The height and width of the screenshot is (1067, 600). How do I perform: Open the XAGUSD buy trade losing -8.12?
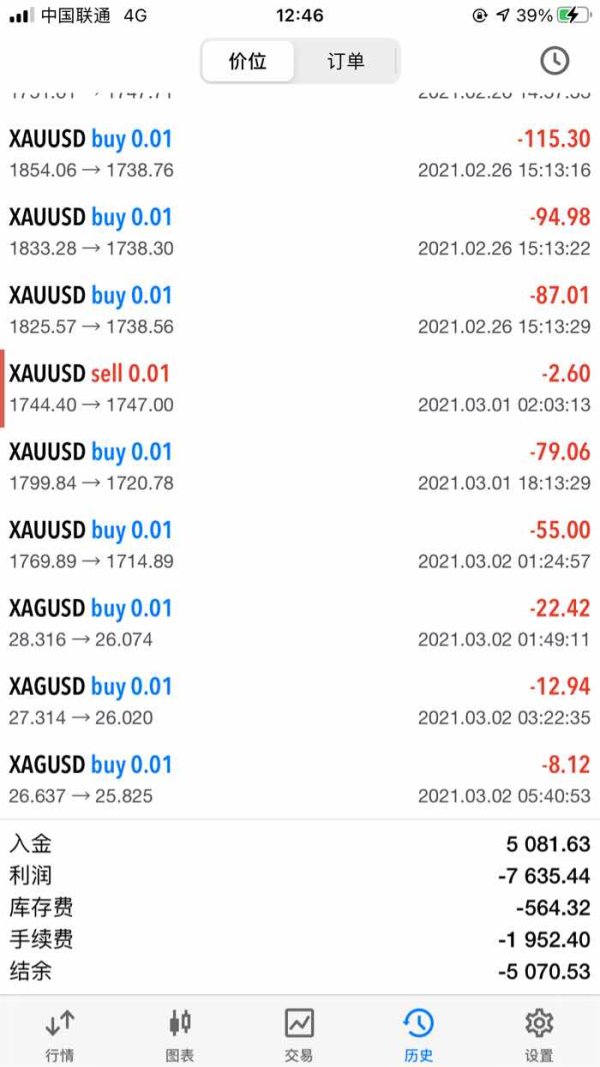tap(300, 780)
